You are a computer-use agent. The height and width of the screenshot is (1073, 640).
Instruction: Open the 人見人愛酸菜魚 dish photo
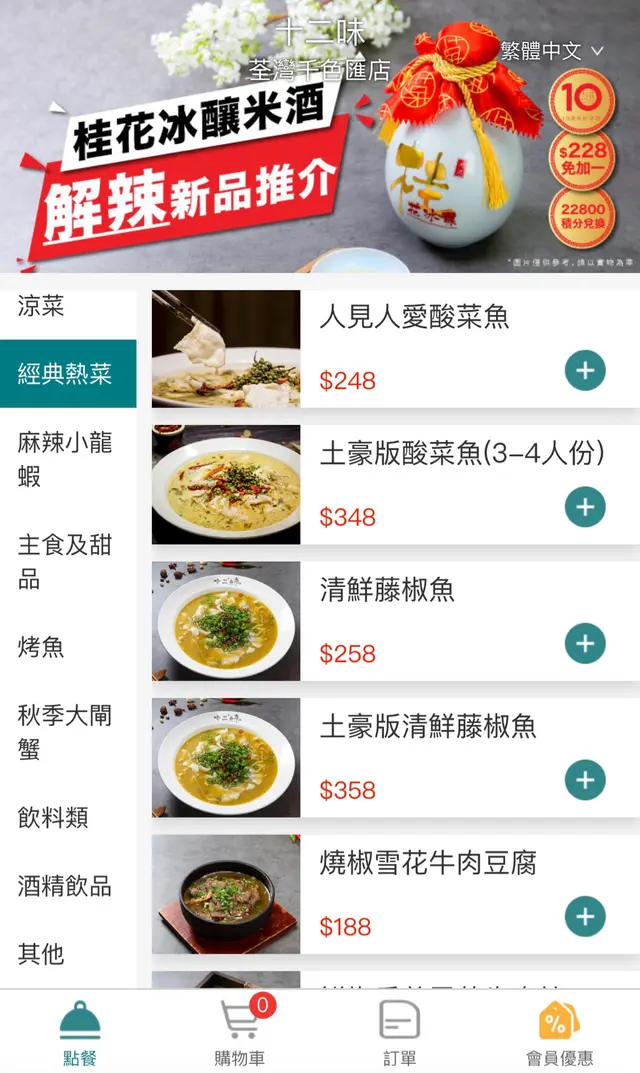coord(226,349)
